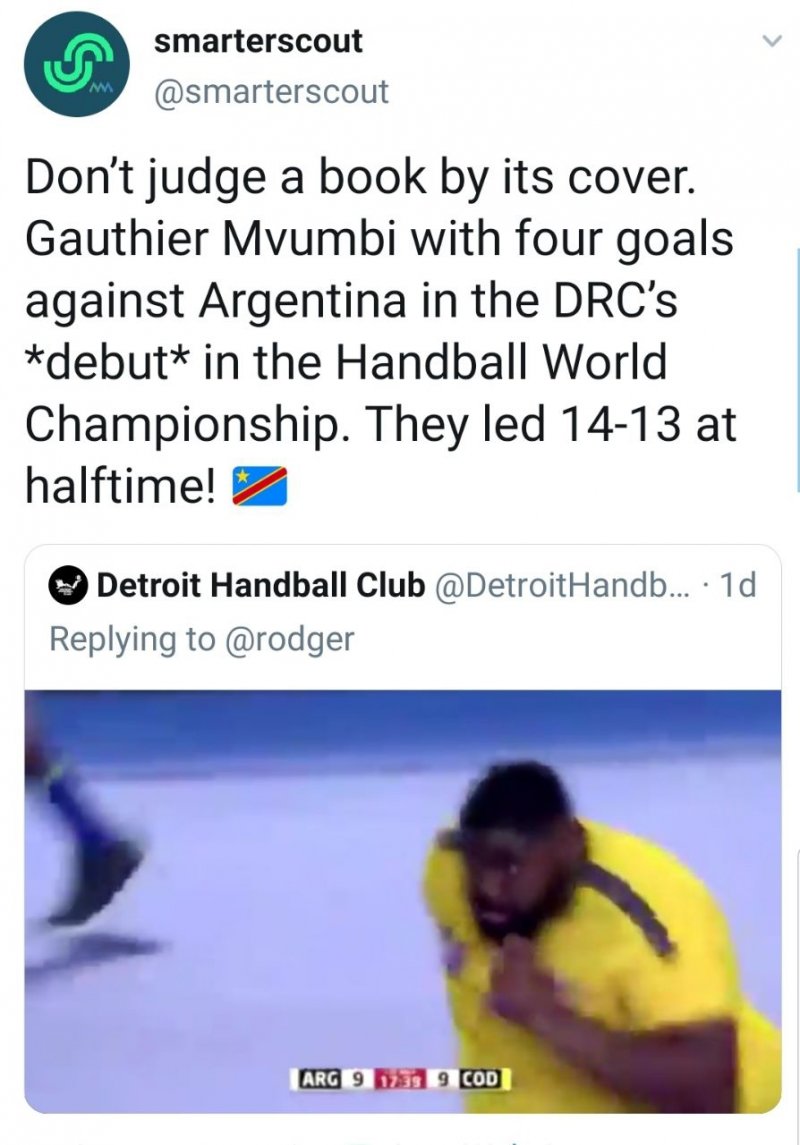Open the @smarterscout handle profile
800x1145 pixels.
point(270,92)
